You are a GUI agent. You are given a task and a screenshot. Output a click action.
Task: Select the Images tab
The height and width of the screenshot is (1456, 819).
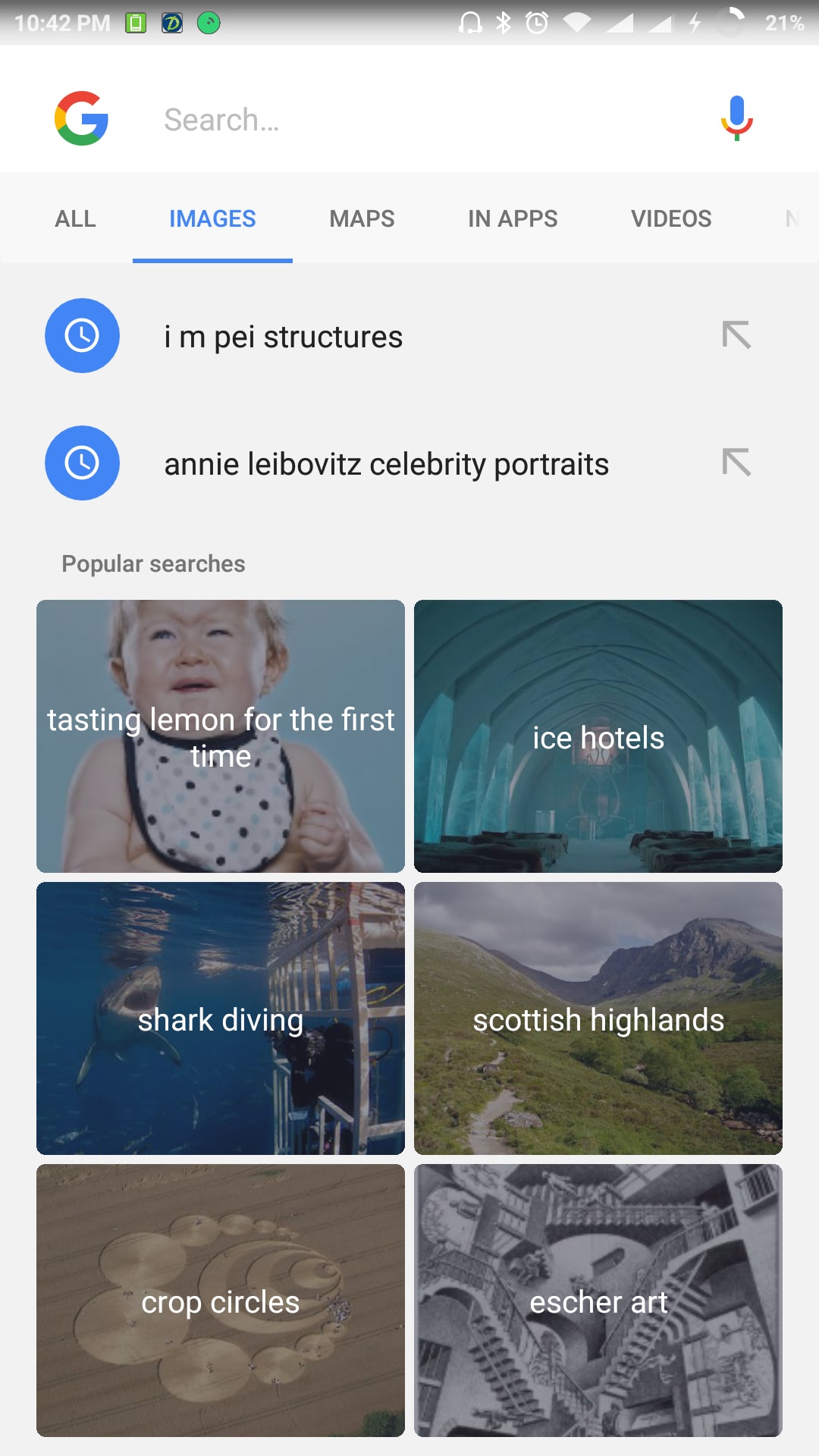212,219
